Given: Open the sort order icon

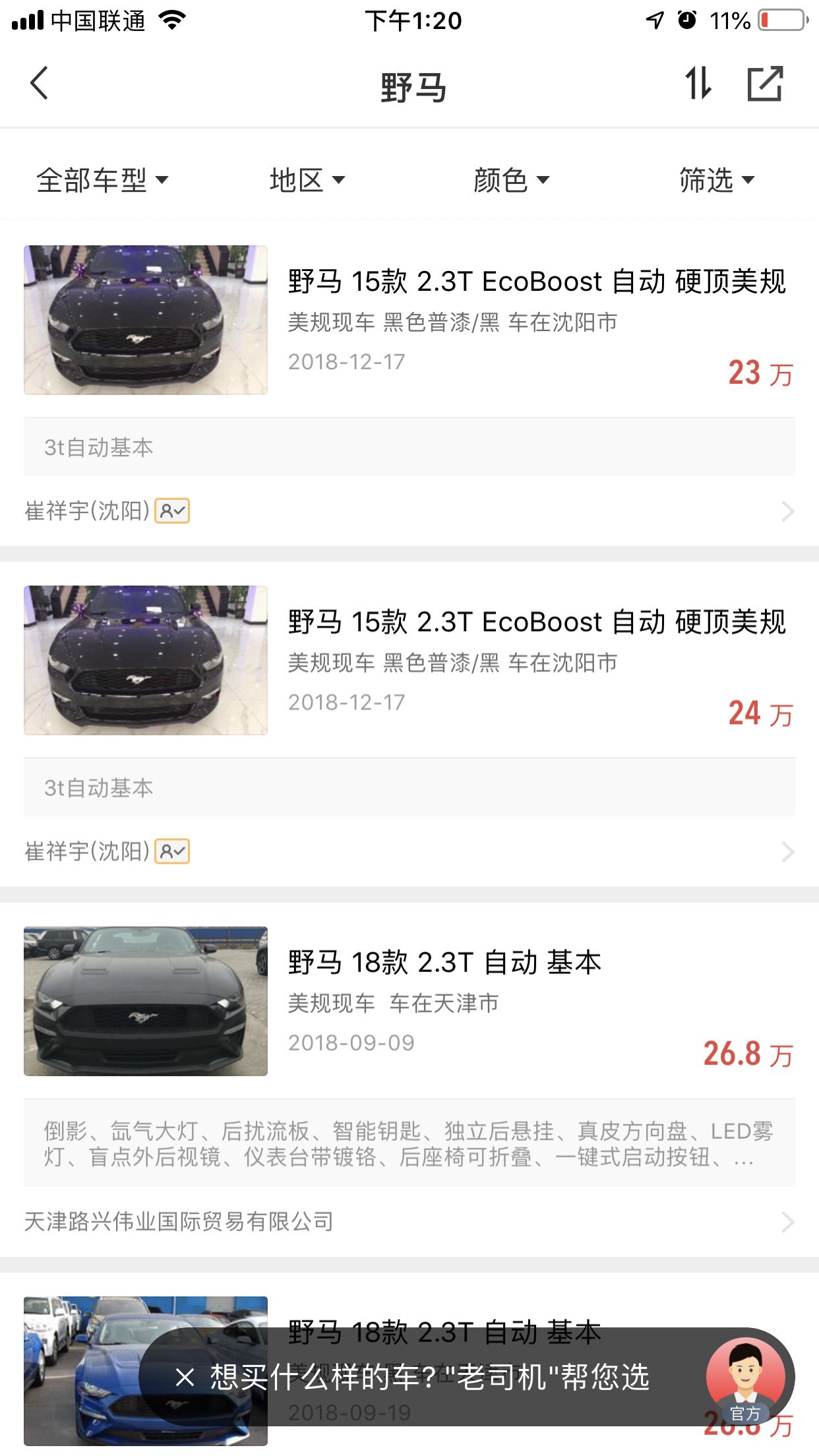Looking at the screenshot, I should [x=698, y=84].
